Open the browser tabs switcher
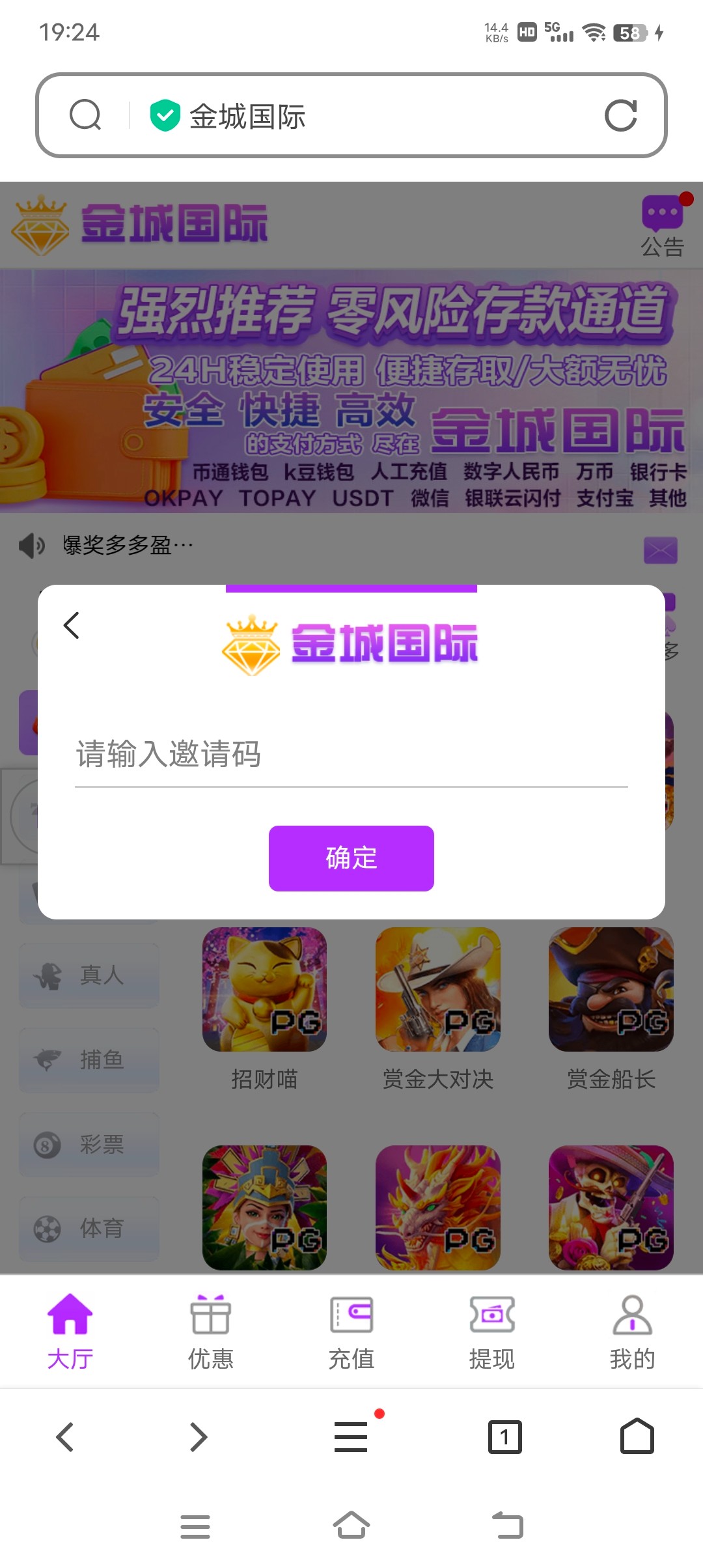This screenshot has width=703, height=1568. pos(505,1437)
